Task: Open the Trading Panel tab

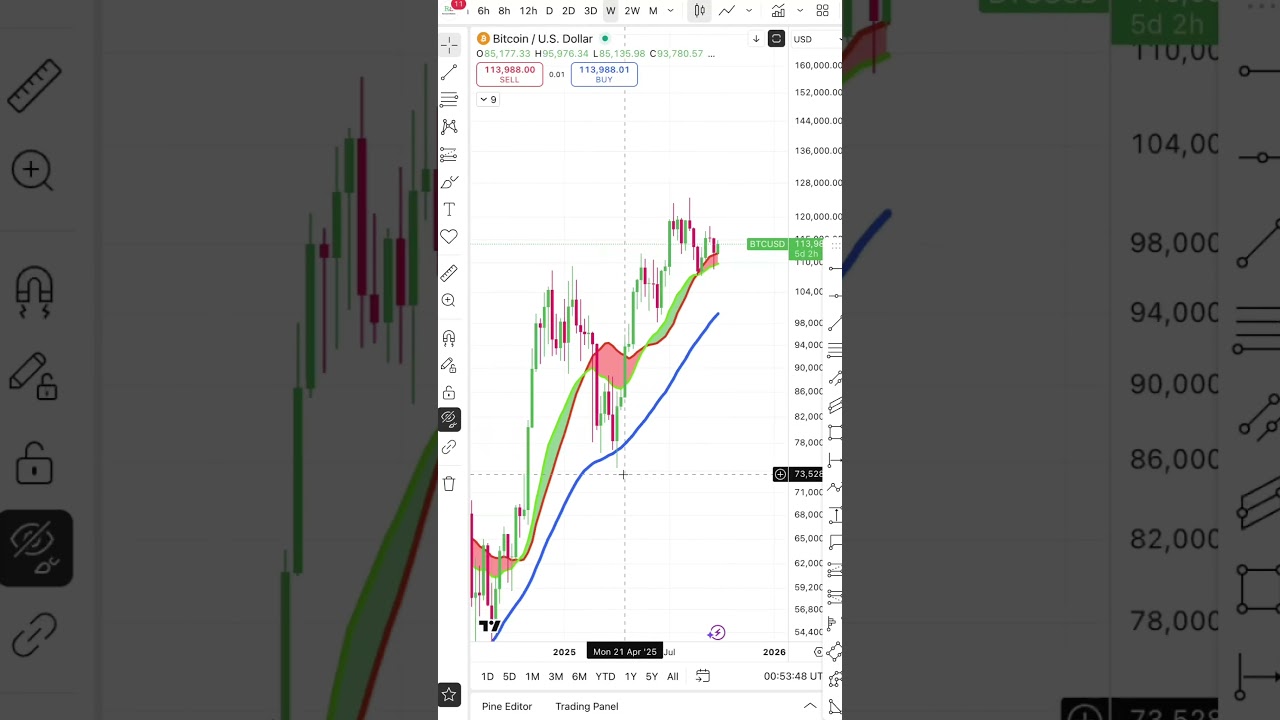Action: tap(587, 707)
